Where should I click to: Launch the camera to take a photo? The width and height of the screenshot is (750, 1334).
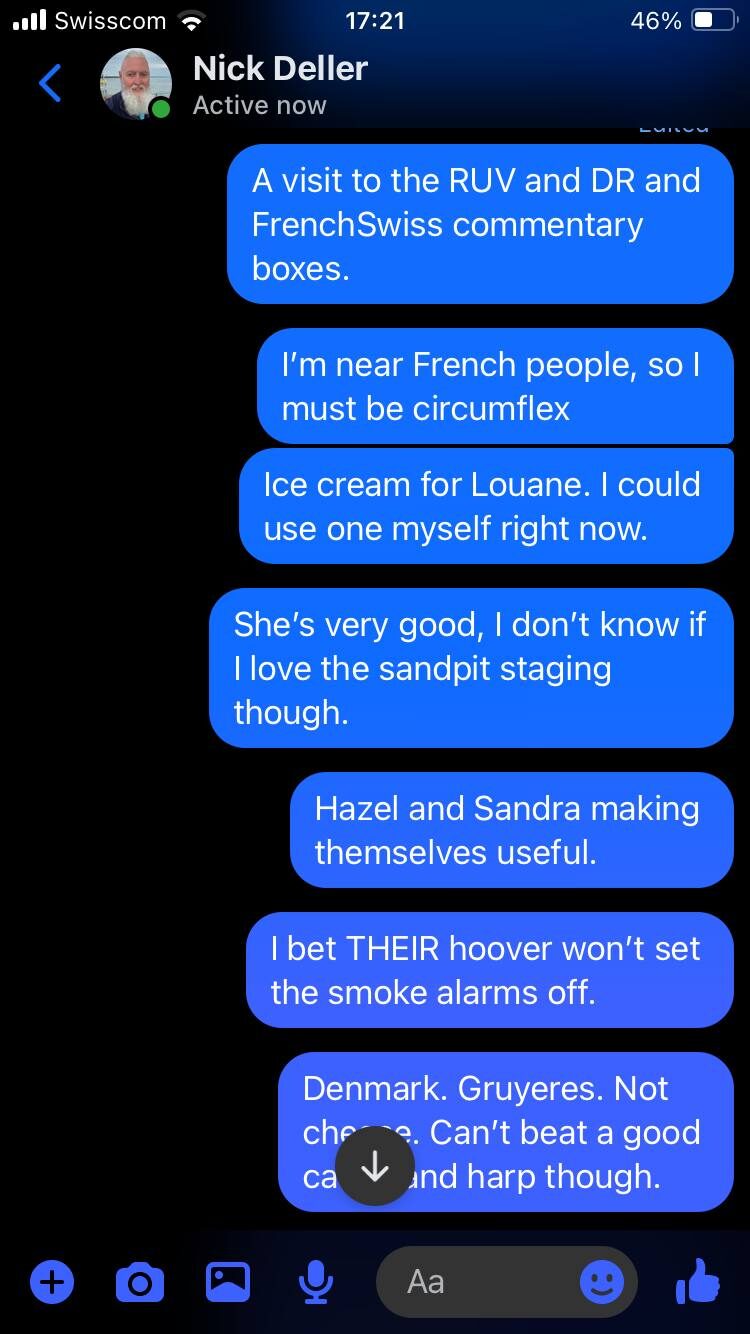pyautogui.click(x=140, y=1281)
